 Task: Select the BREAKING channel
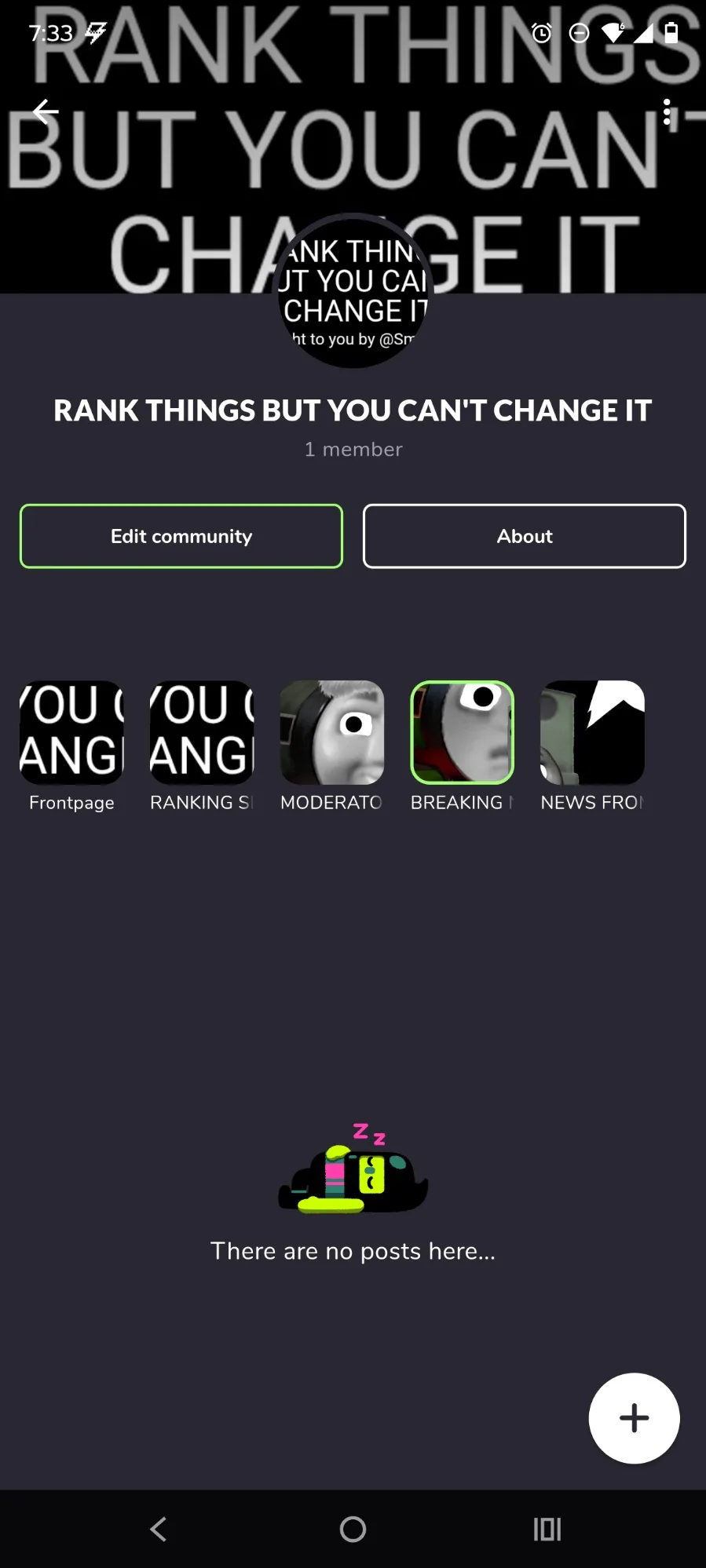pyautogui.click(x=463, y=746)
